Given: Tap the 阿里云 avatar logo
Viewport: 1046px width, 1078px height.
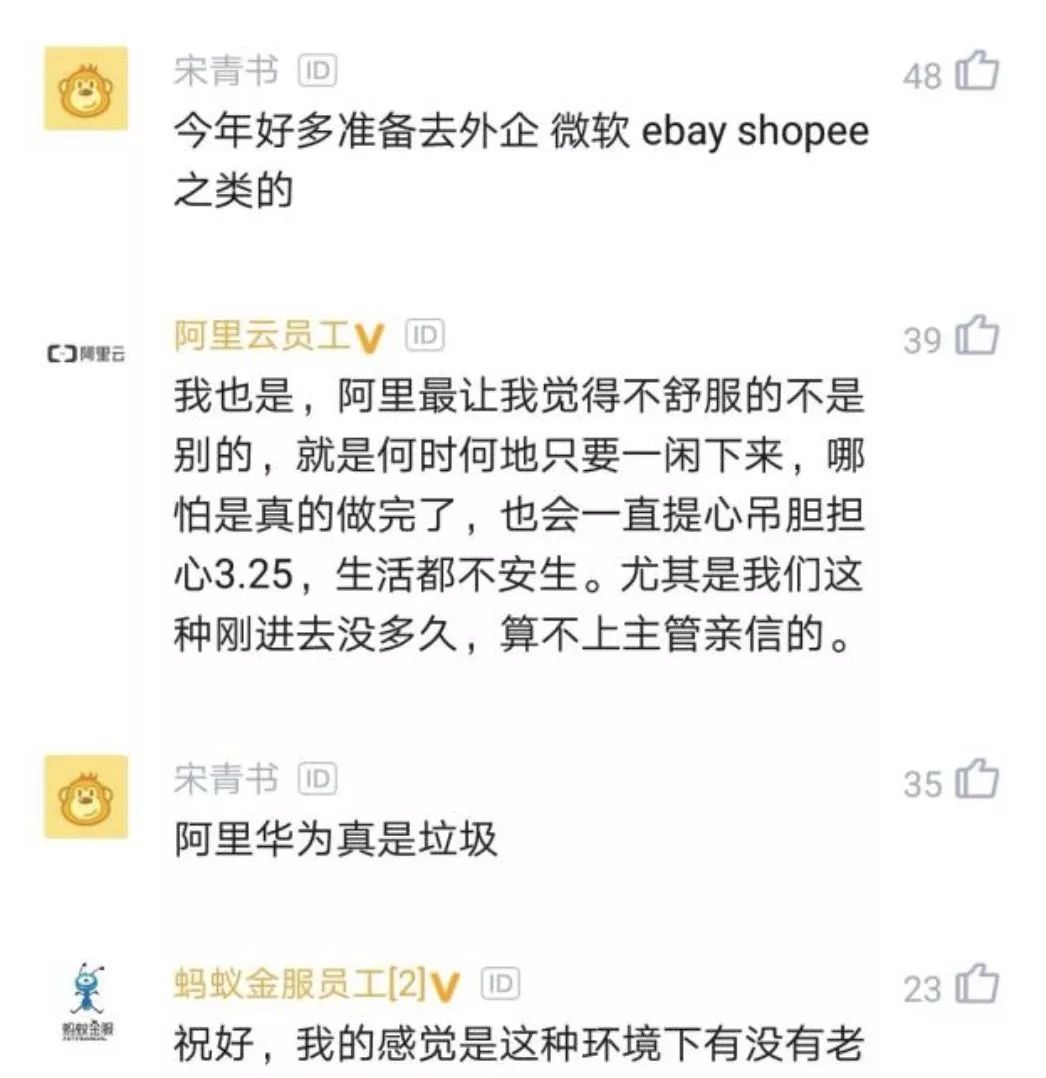Looking at the screenshot, I should click(x=86, y=353).
